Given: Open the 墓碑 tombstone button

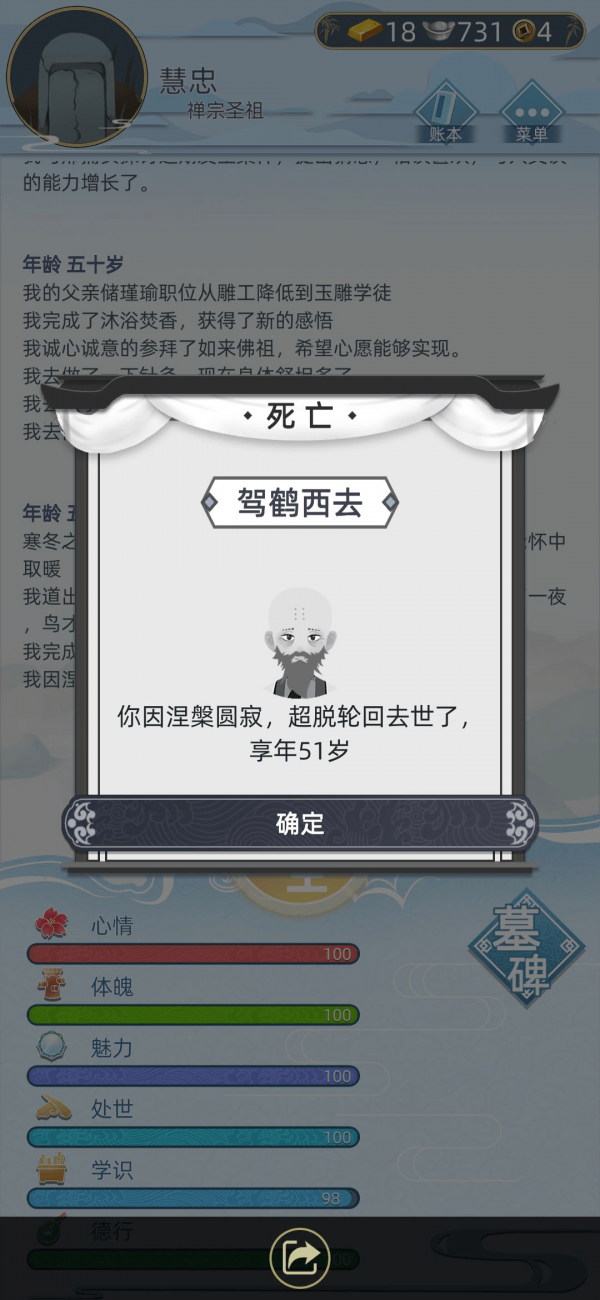Looking at the screenshot, I should 527,948.
